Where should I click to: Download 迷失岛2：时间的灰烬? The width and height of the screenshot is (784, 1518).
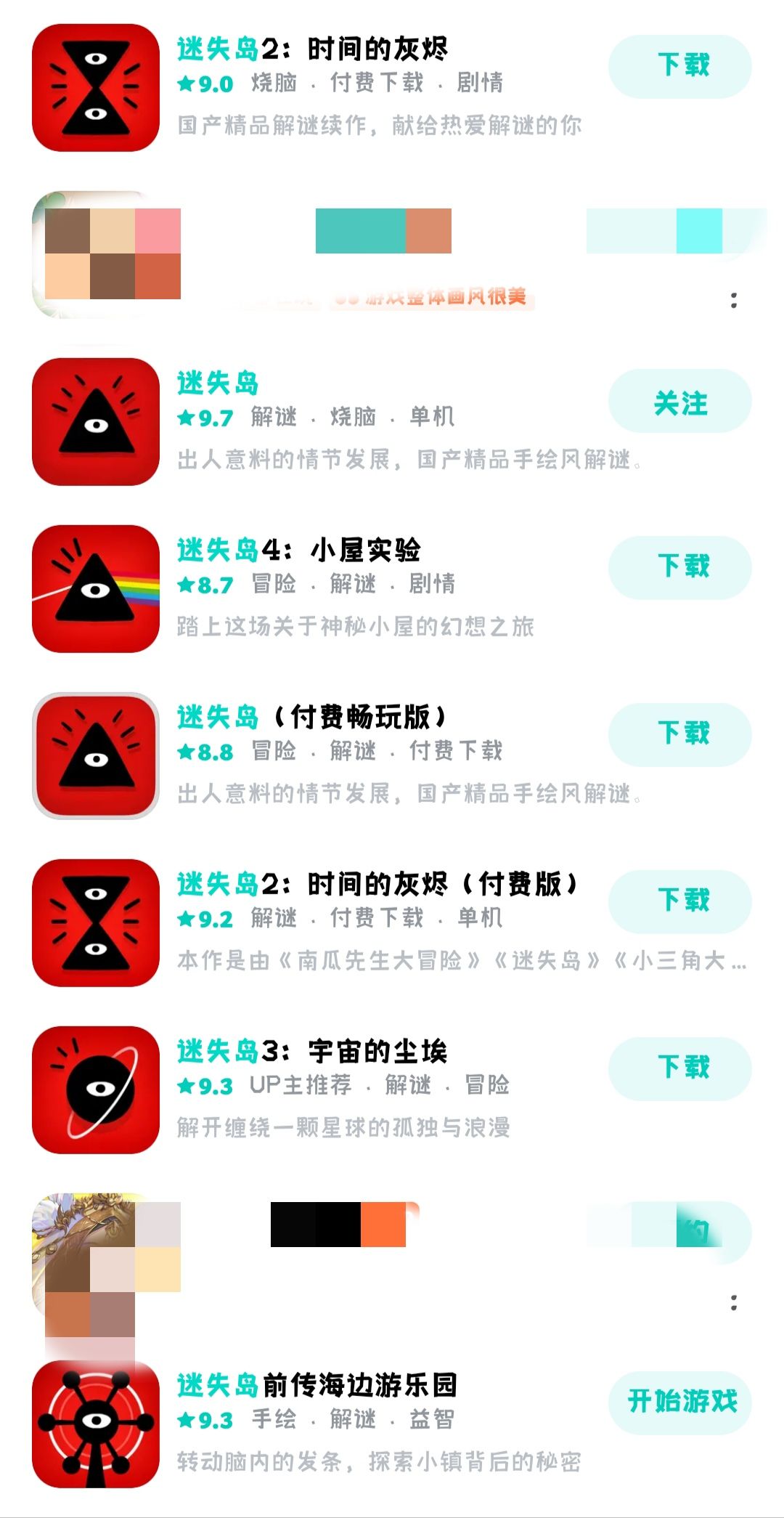point(678,65)
